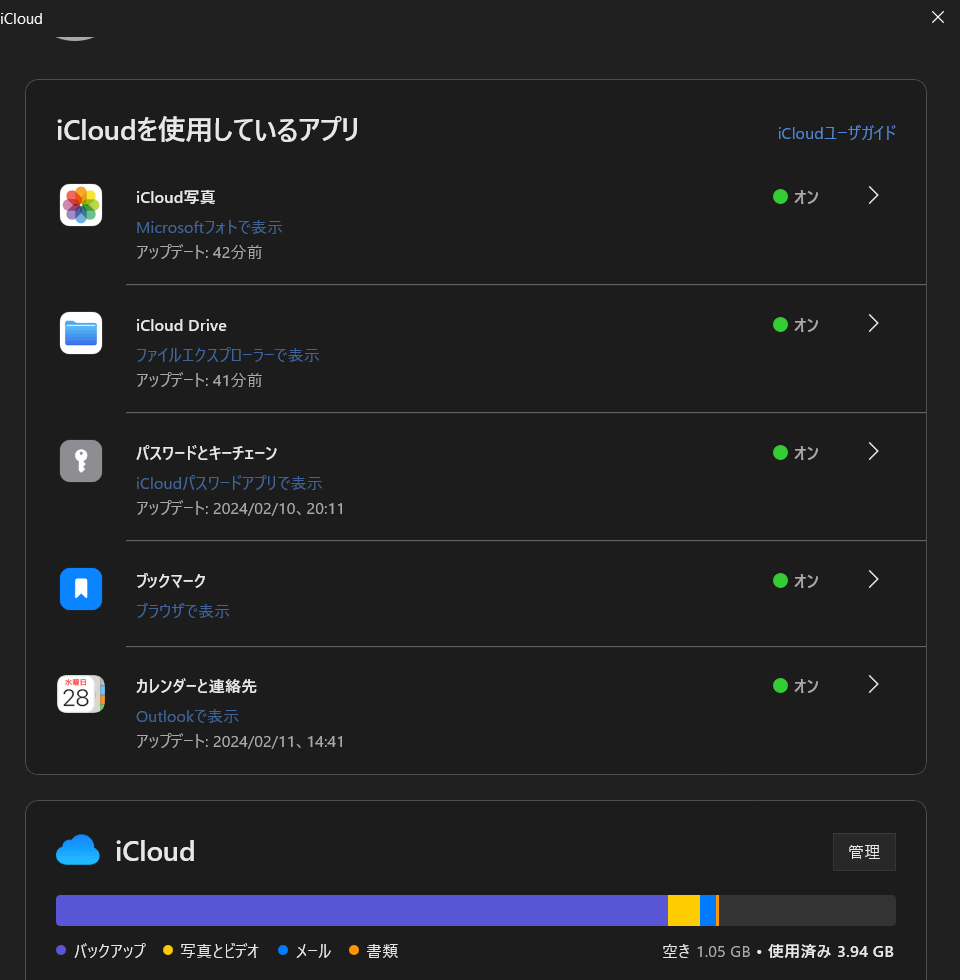The height and width of the screenshot is (980, 960).
Task: Open ファイルエクスプローラーで表示 link
Action: pyautogui.click(x=227, y=355)
